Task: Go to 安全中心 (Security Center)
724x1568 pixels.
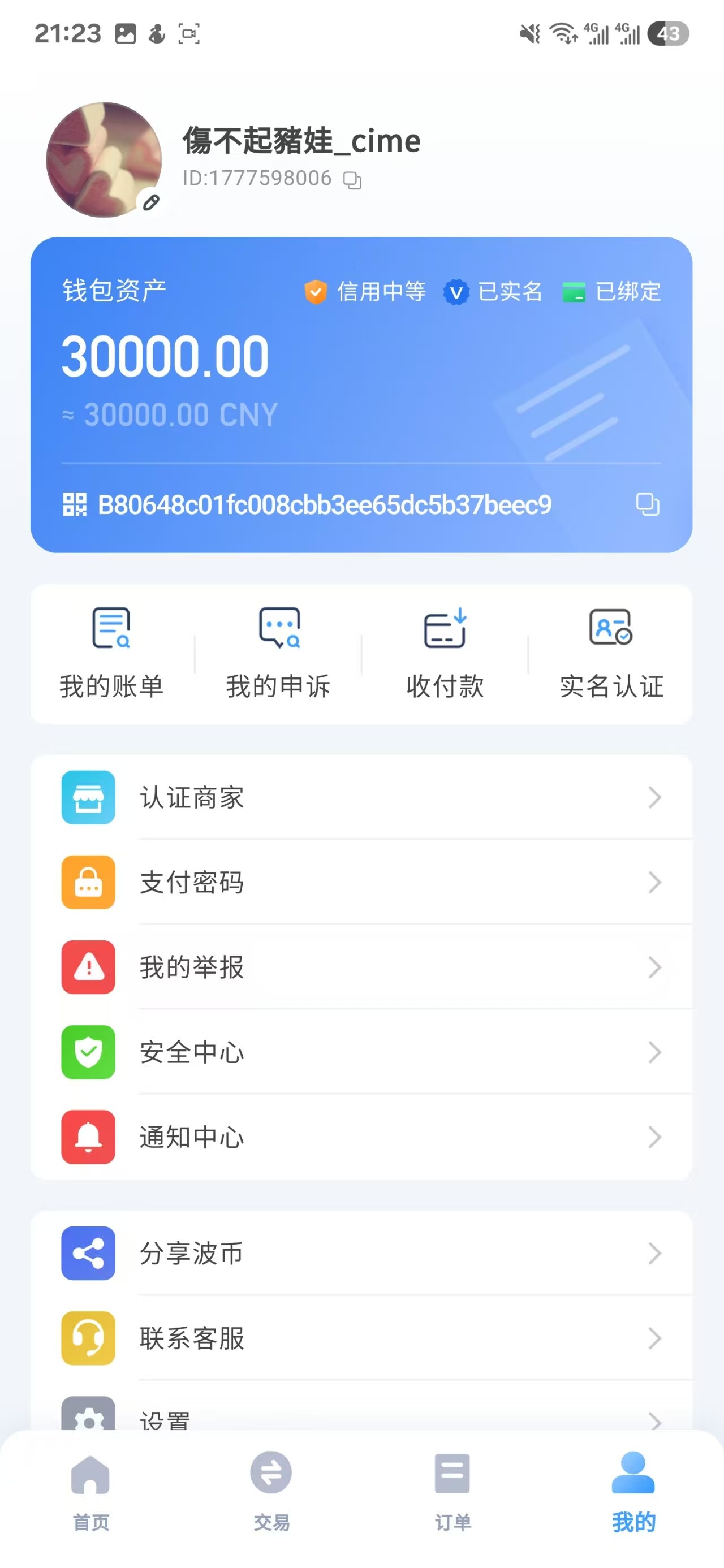Action: (361, 1052)
